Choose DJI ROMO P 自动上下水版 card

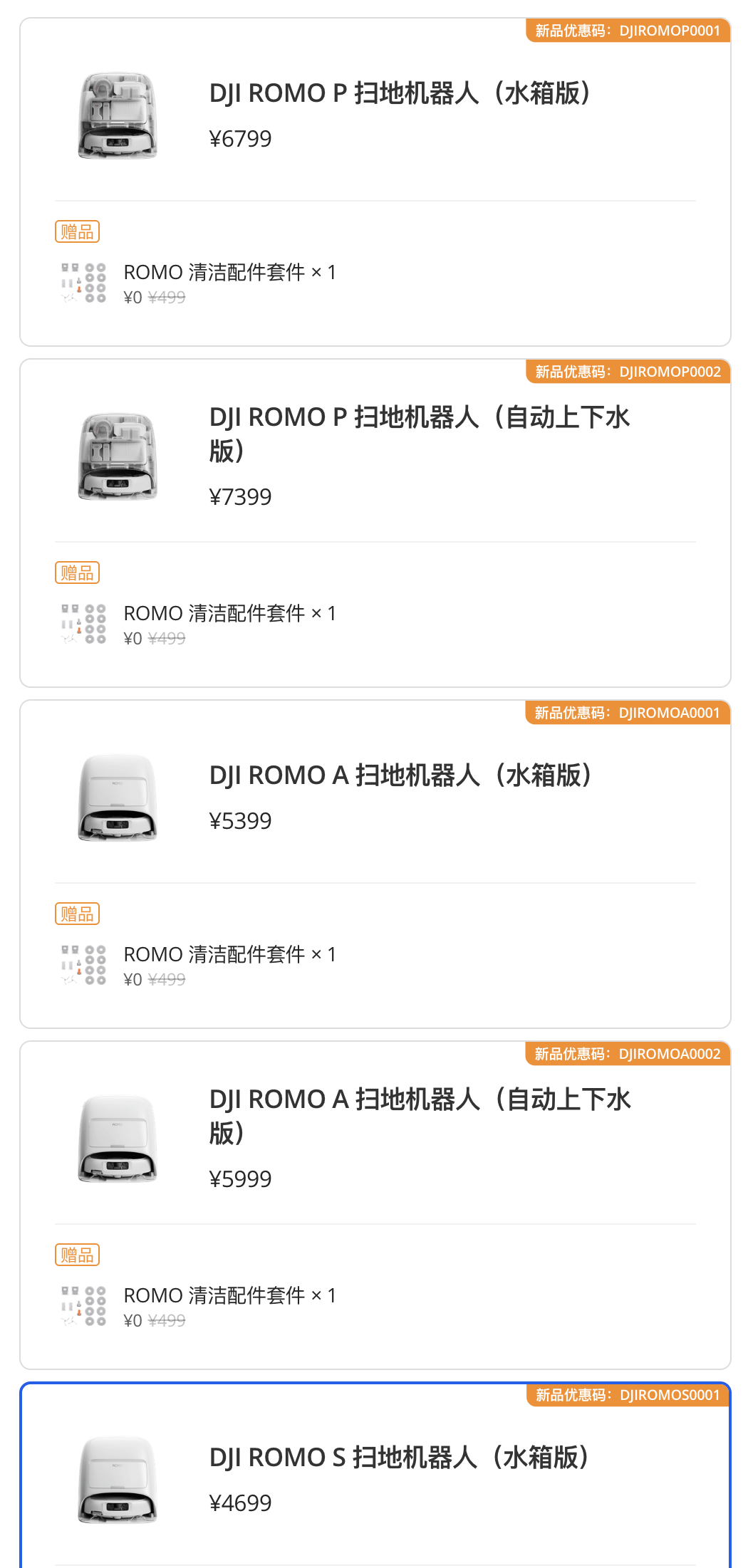click(375, 523)
